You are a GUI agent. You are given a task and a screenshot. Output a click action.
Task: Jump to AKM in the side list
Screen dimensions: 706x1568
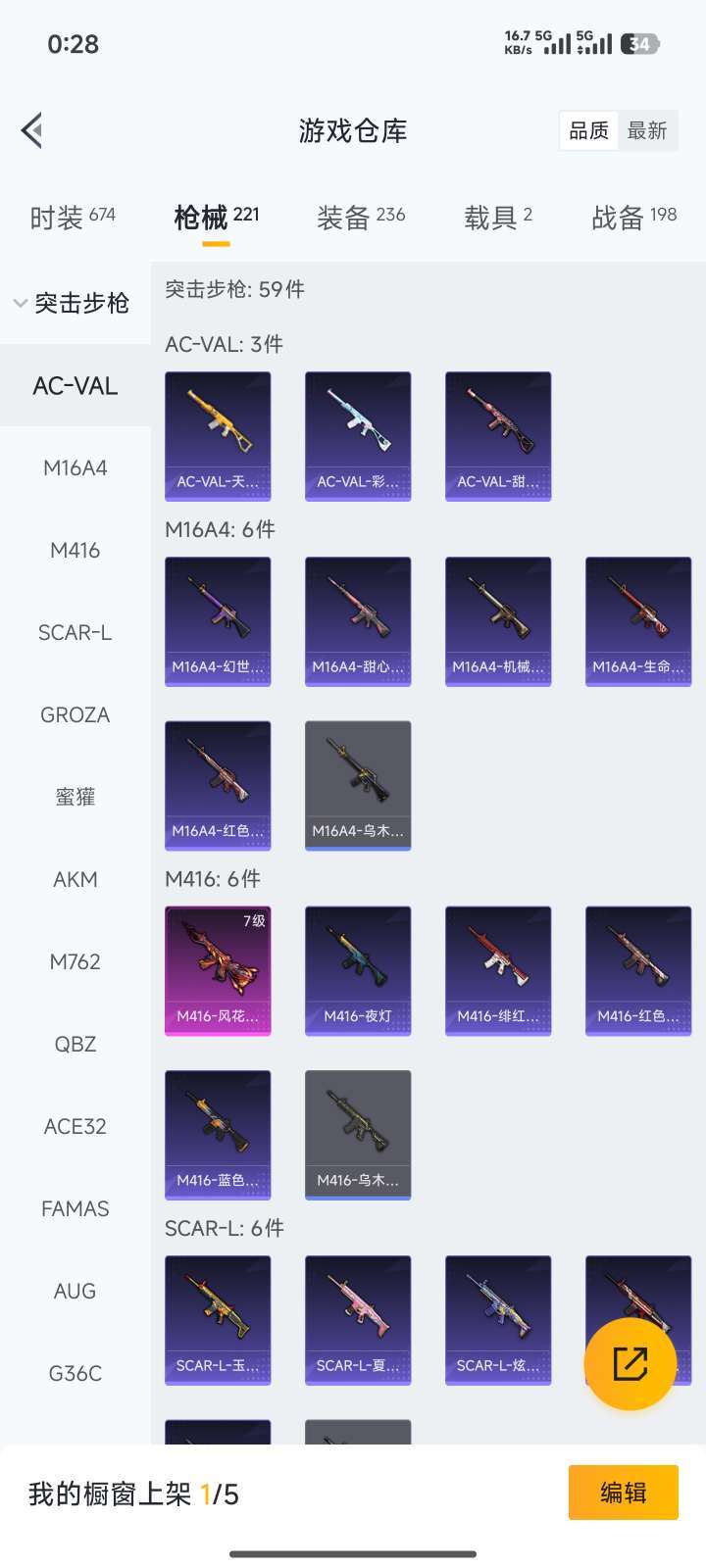tap(76, 880)
